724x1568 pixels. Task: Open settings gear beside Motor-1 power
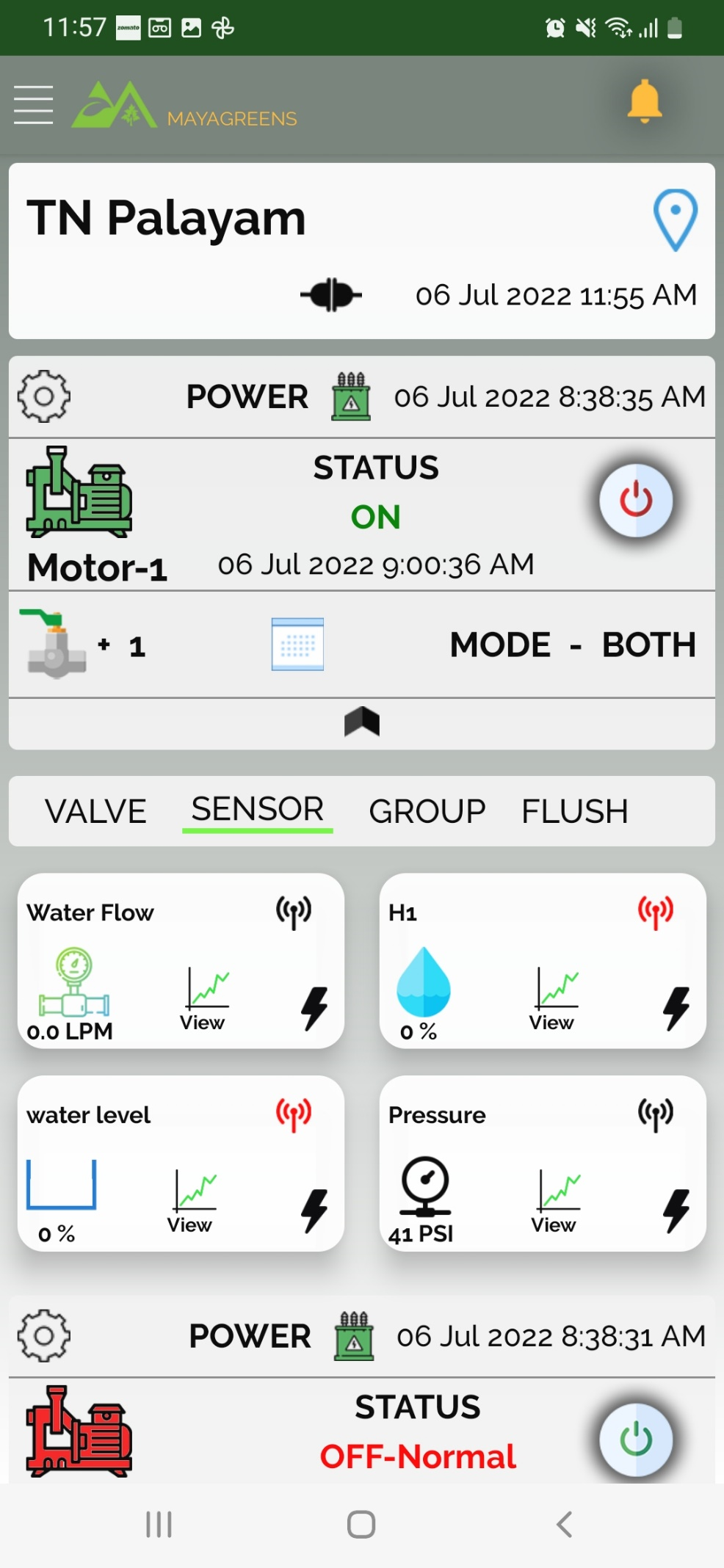tap(44, 396)
